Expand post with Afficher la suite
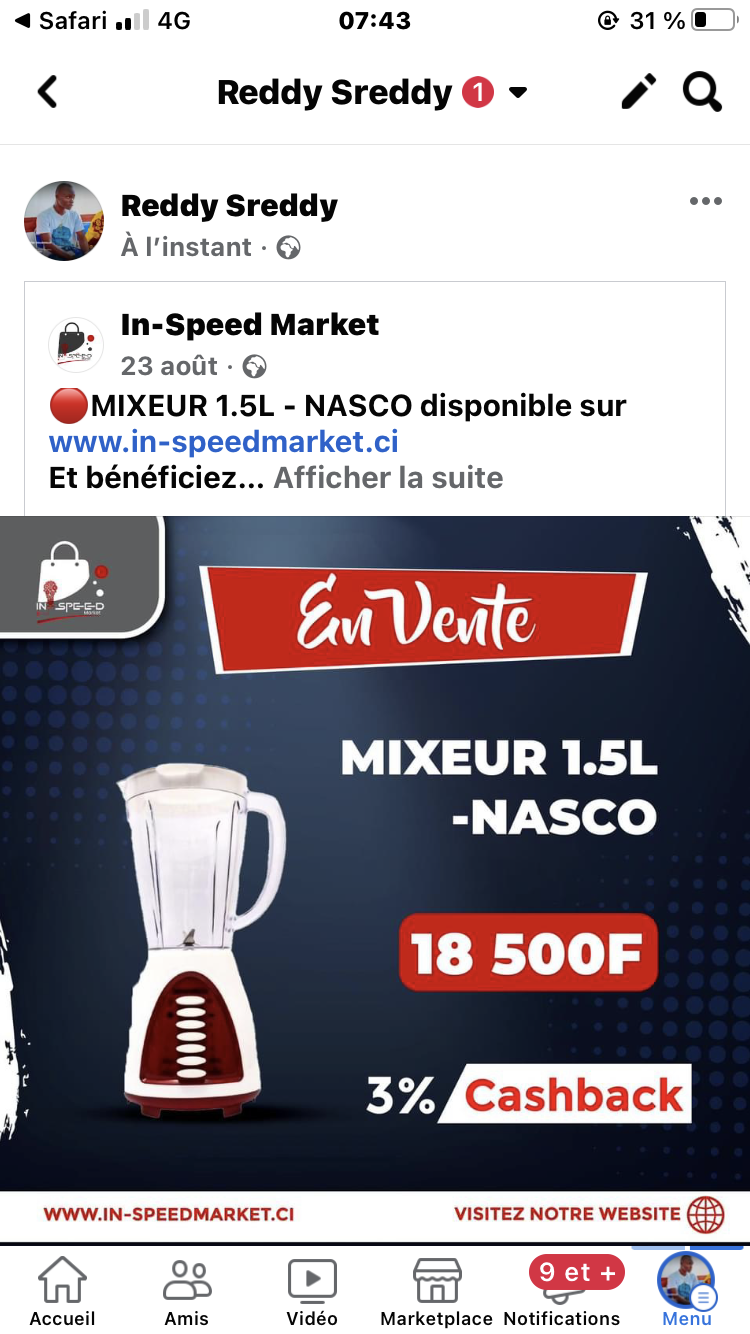 tap(388, 477)
